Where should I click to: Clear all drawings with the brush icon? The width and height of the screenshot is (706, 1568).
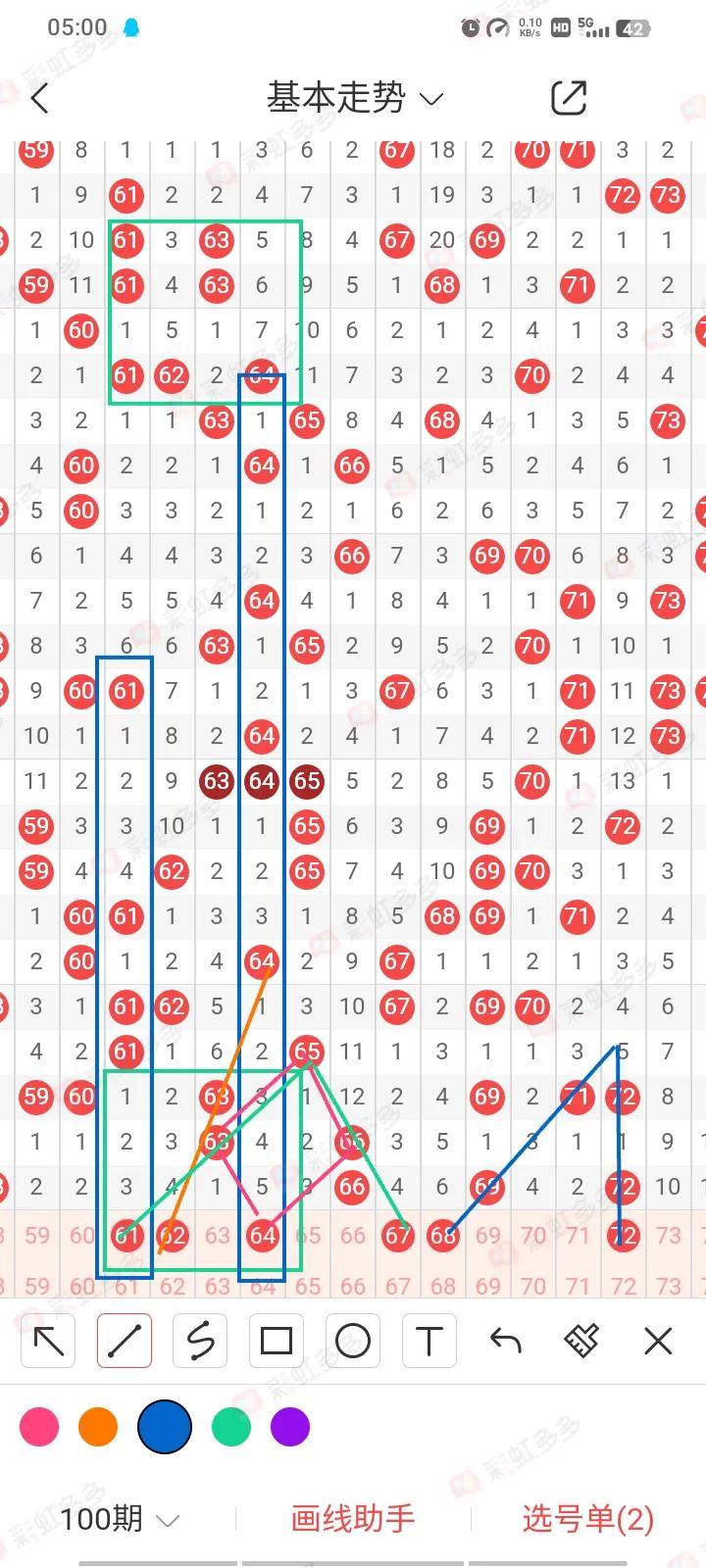[581, 1341]
